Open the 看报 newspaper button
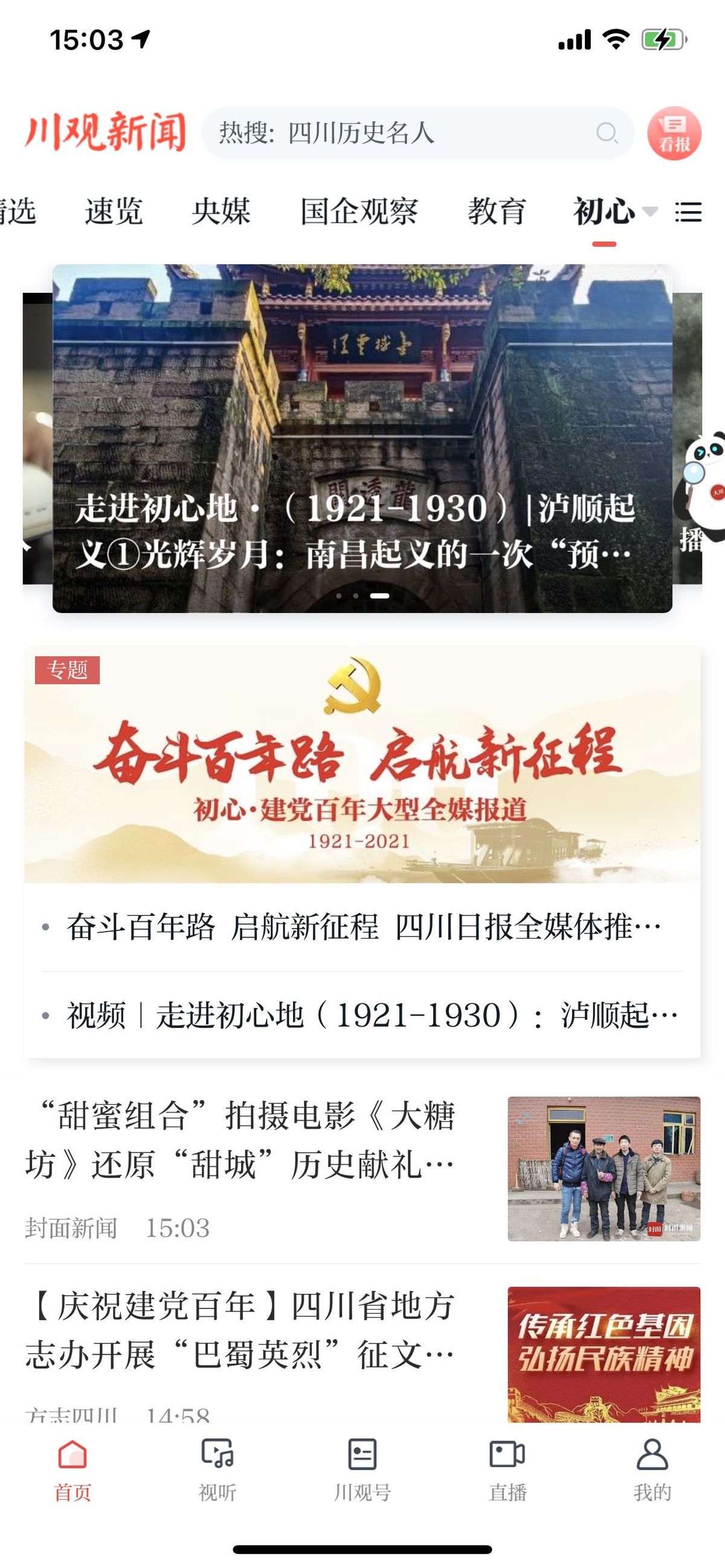This screenshot has width=725, height=1568. pyautogui.click(x=674, y=133)
